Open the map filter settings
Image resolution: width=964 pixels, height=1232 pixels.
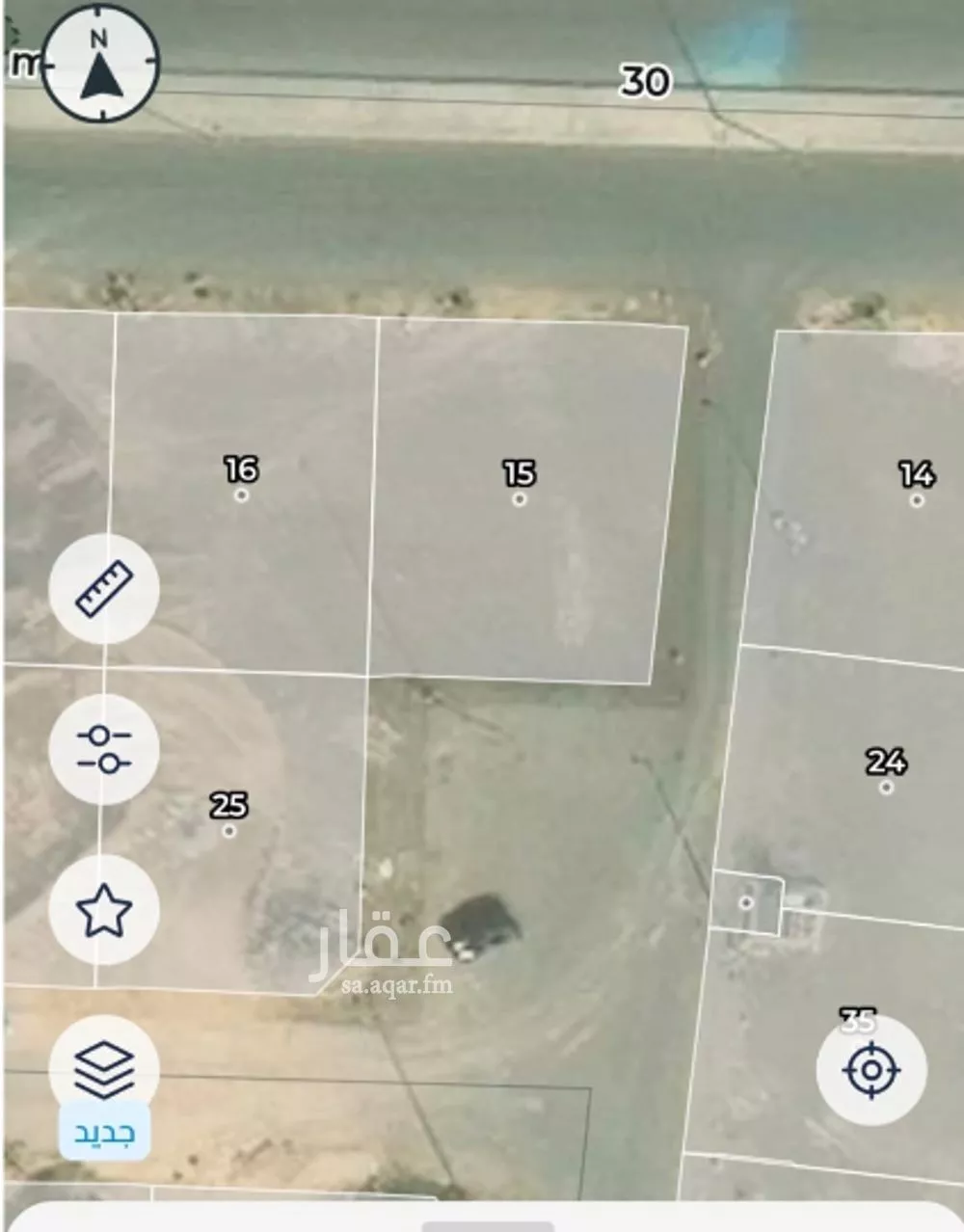104,749
